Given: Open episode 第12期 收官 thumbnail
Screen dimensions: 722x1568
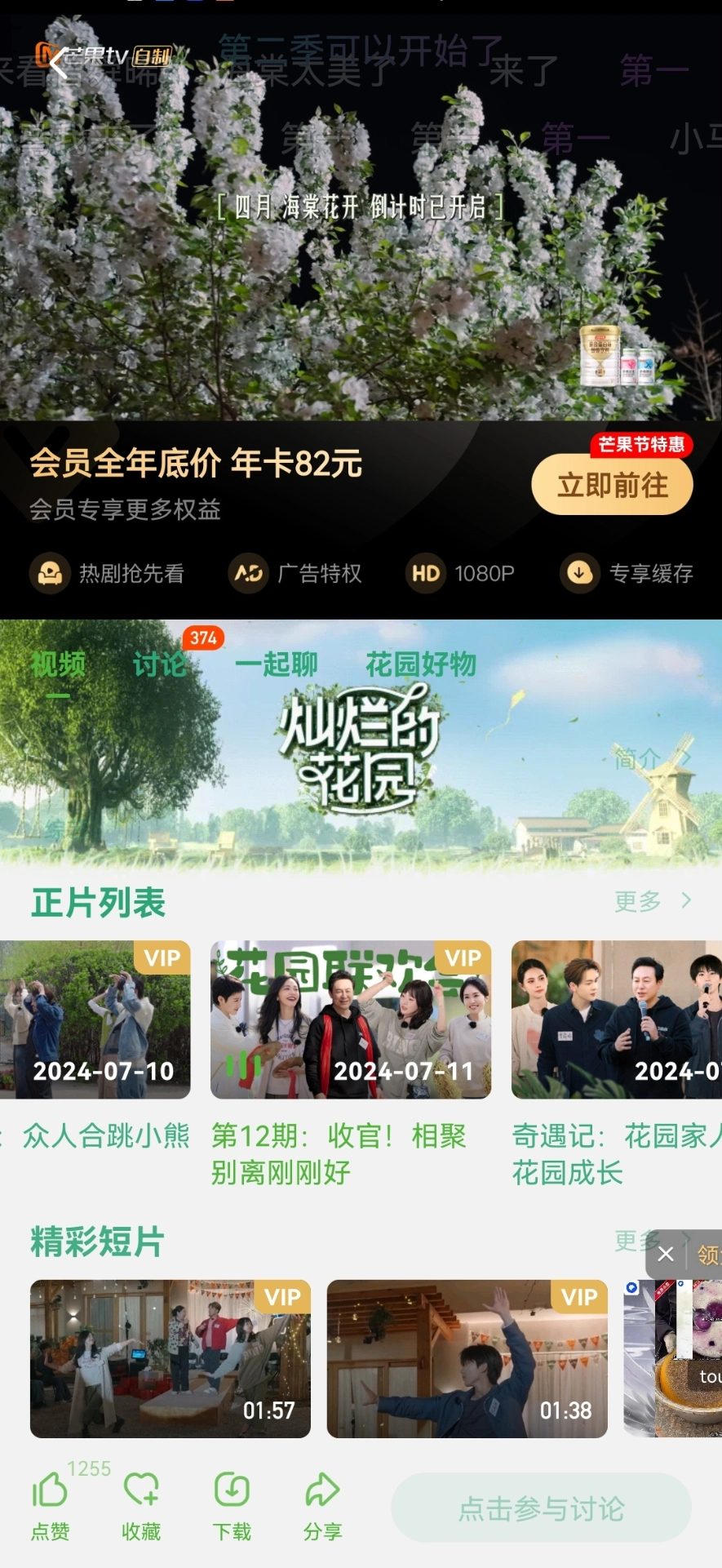Looking at the screenshot, I should coord(351,1019).
